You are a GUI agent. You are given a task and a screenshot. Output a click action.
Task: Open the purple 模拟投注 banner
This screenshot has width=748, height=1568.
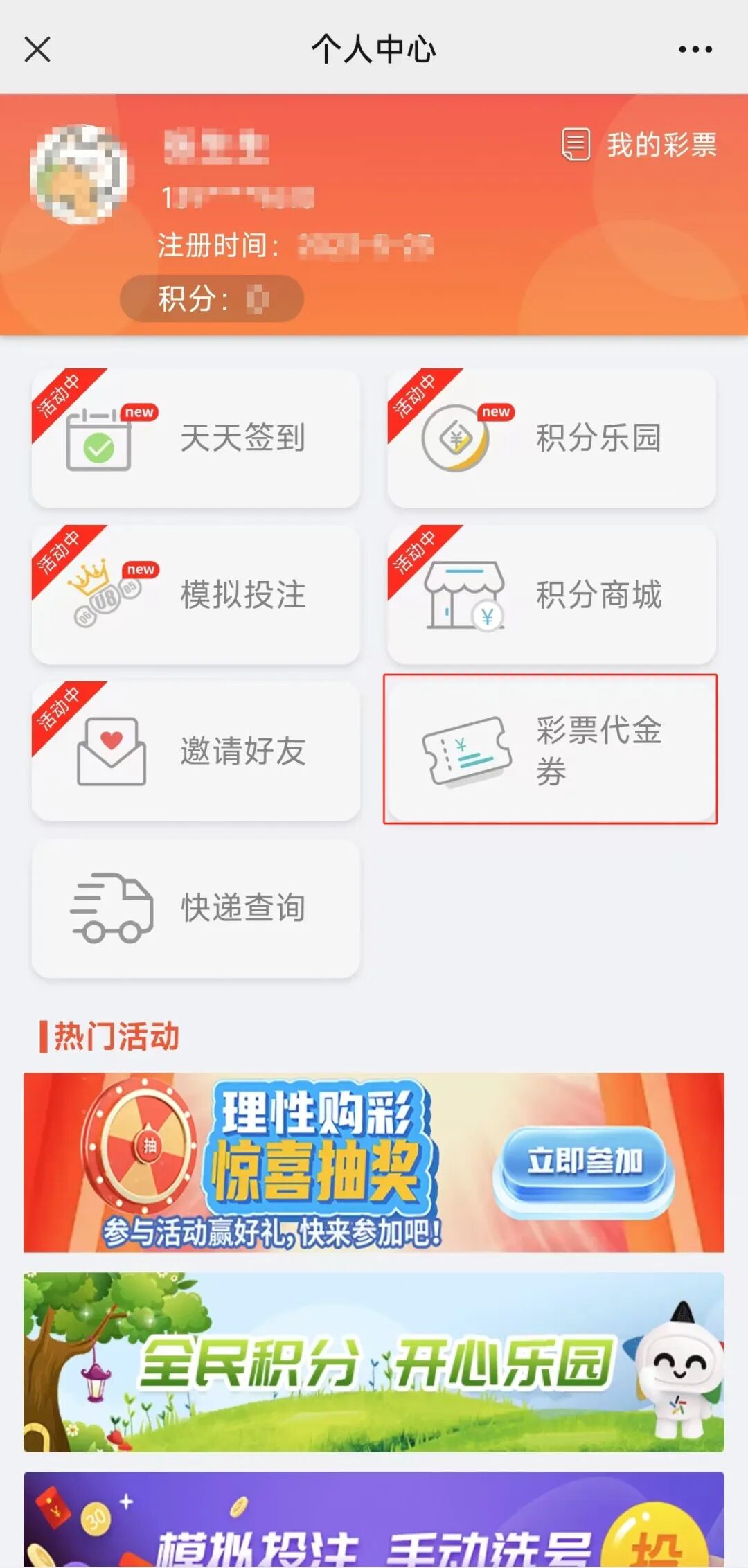click(374, 1520)
